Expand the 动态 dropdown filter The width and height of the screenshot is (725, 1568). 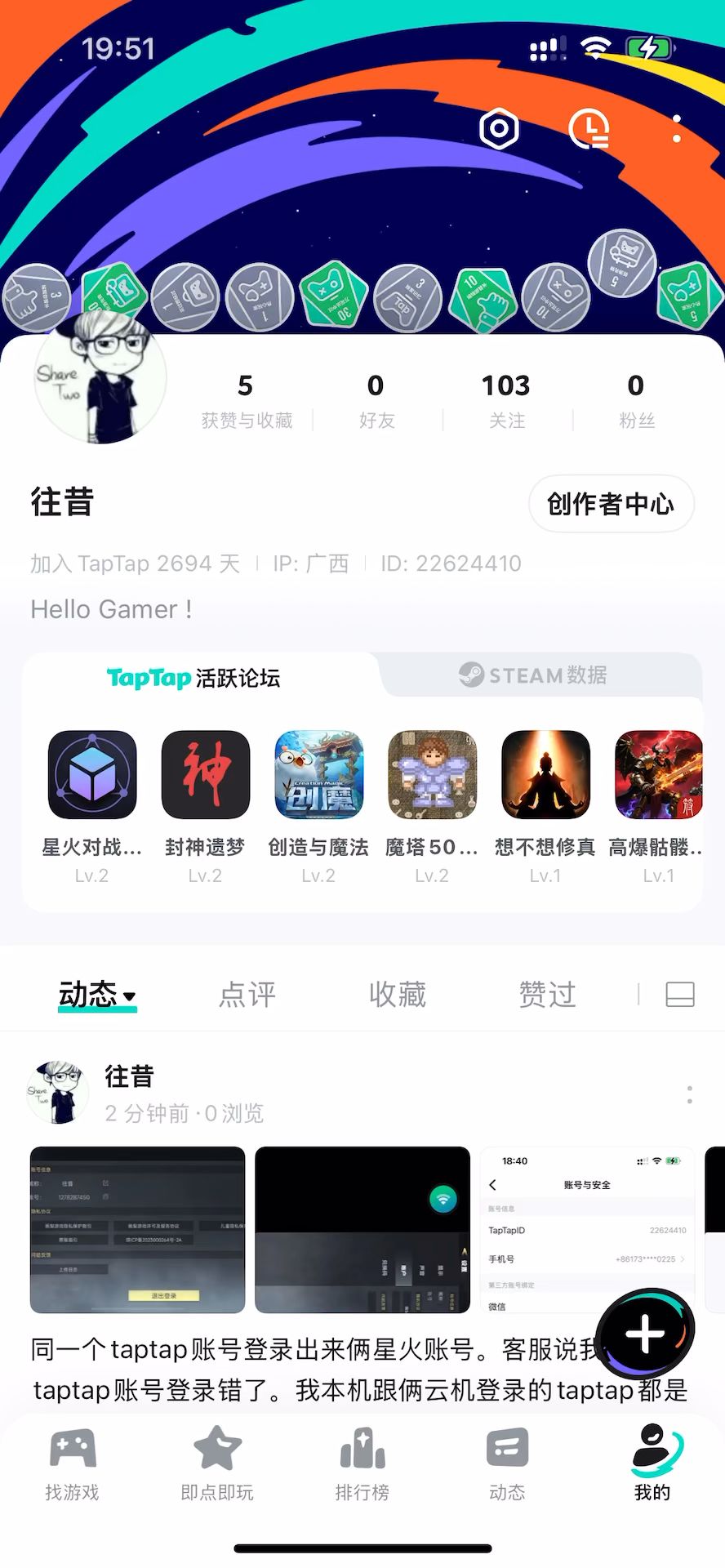[x=96, y=994]
